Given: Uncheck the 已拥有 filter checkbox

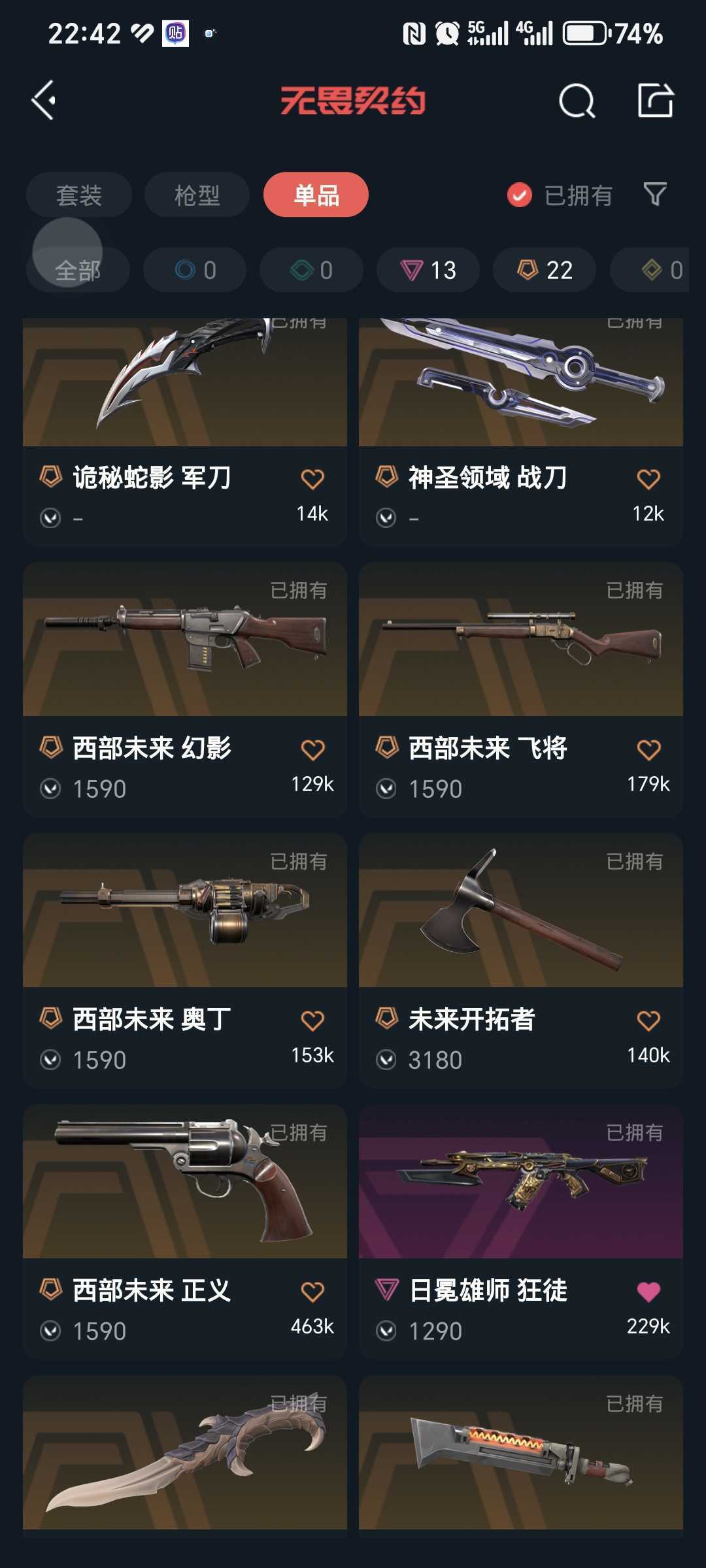Looking at the screenshot, I should (x=520, y=195).
